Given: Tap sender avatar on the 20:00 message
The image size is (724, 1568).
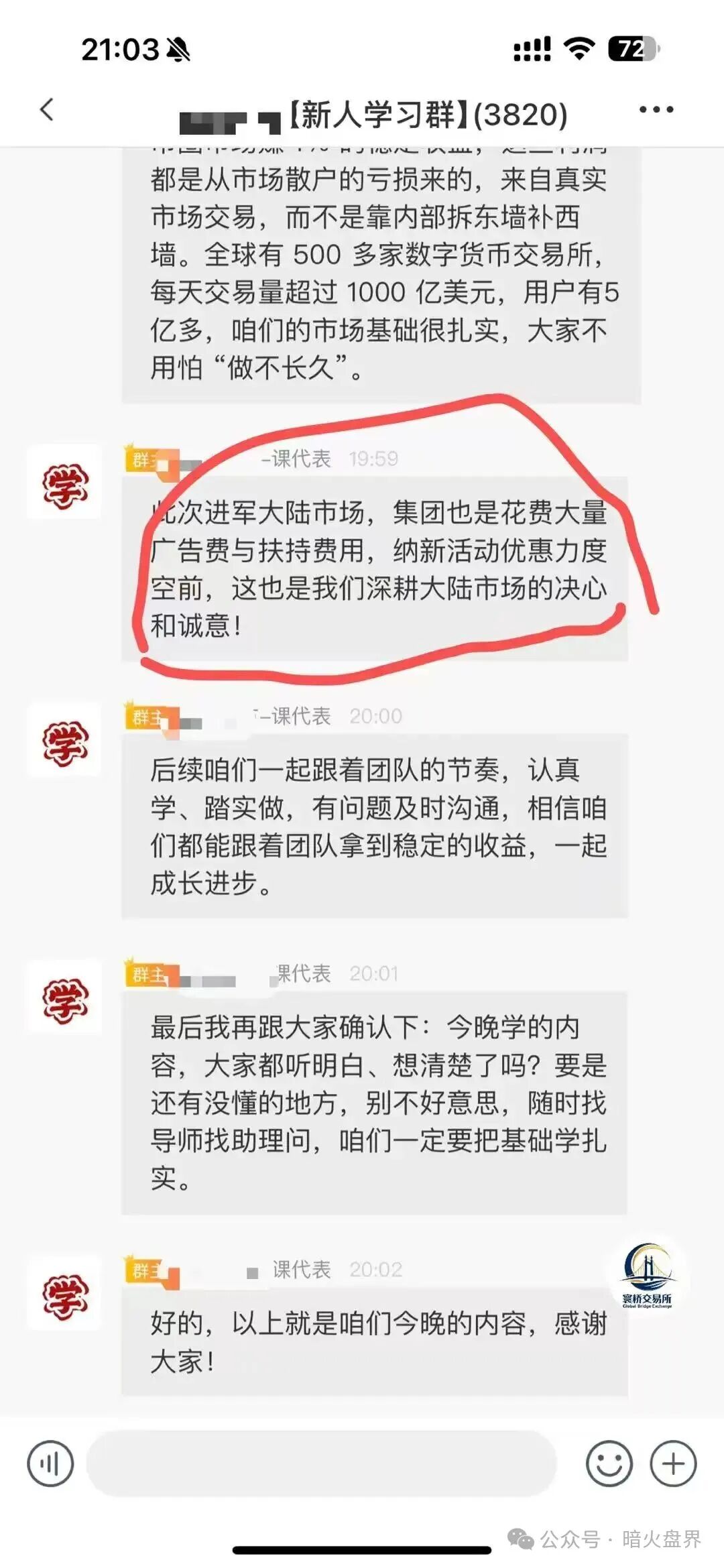Looking at the screenshot, I should click(64, 739).
